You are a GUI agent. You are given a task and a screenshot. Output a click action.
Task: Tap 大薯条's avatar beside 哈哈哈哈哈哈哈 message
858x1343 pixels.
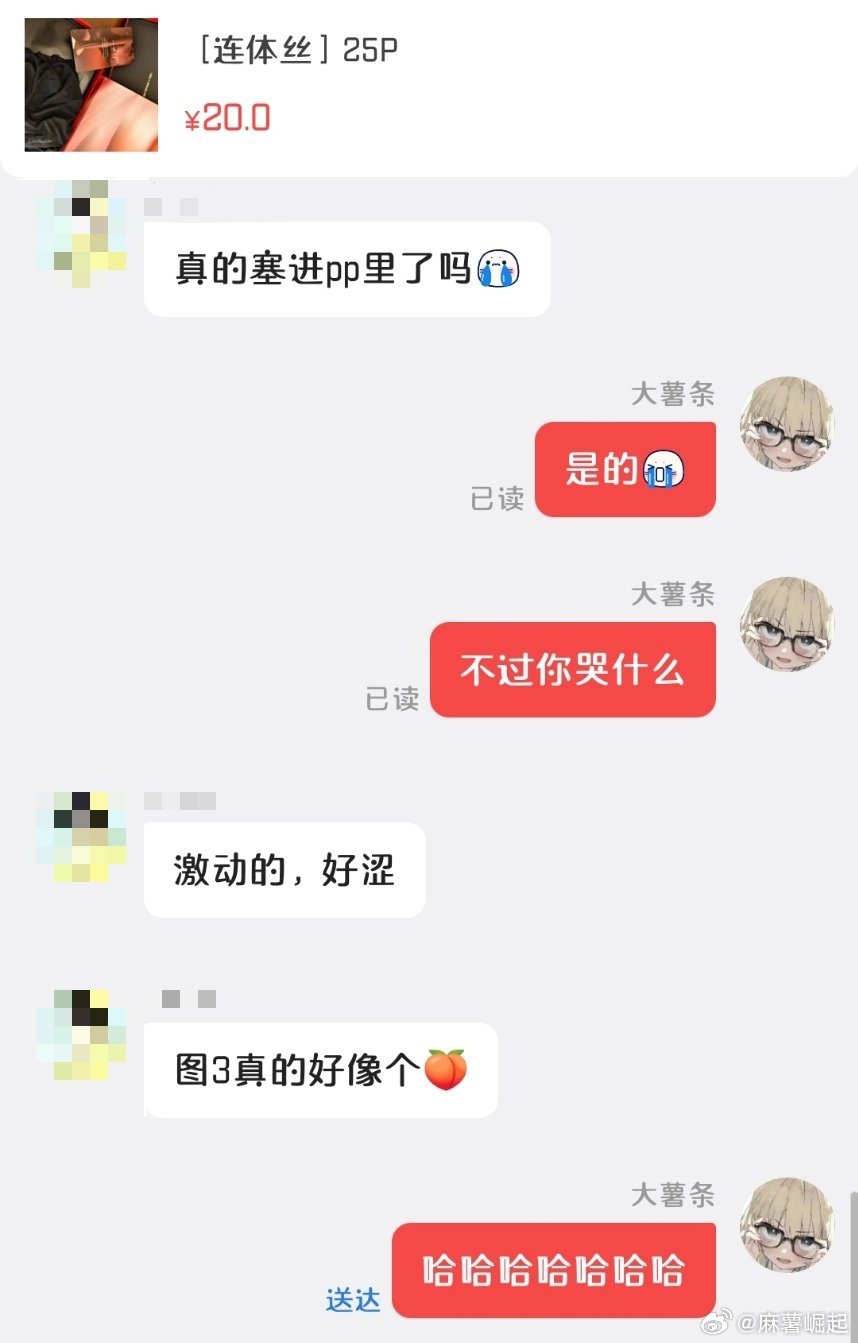point(787,1224)
